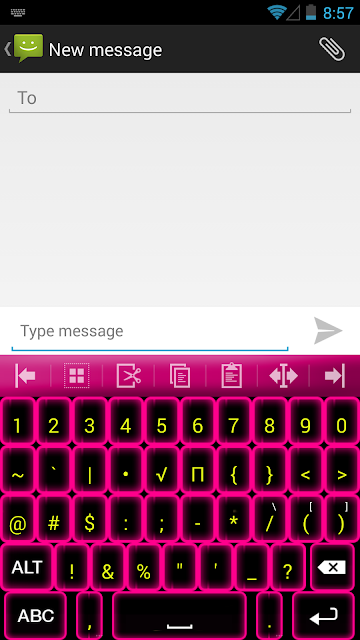The width and height of the screenshot is (360, 640).
Task: Cut text with the scissors icon
Action: (129, 376)
